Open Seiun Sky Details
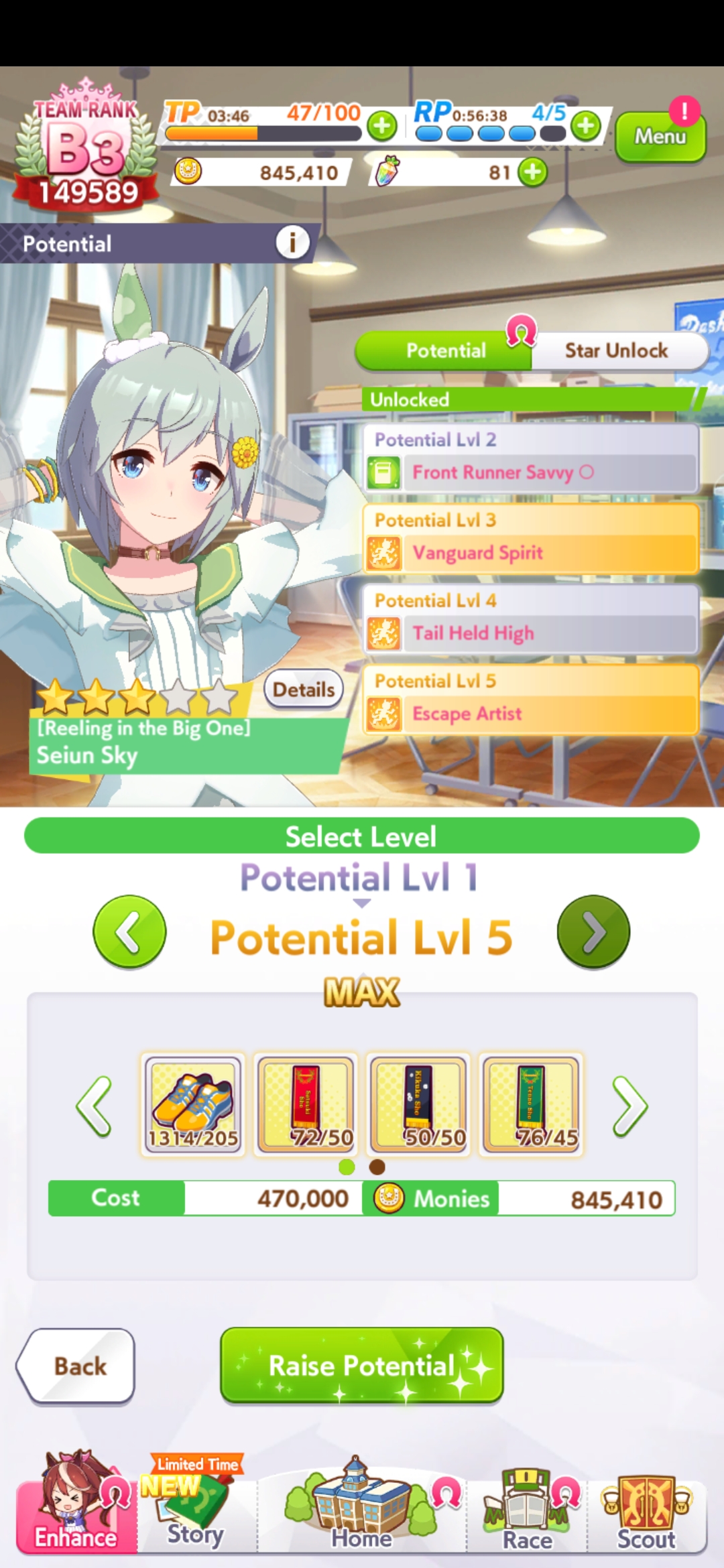The image size is (724, 1568). pyautogui.click(x=304, y=690)
